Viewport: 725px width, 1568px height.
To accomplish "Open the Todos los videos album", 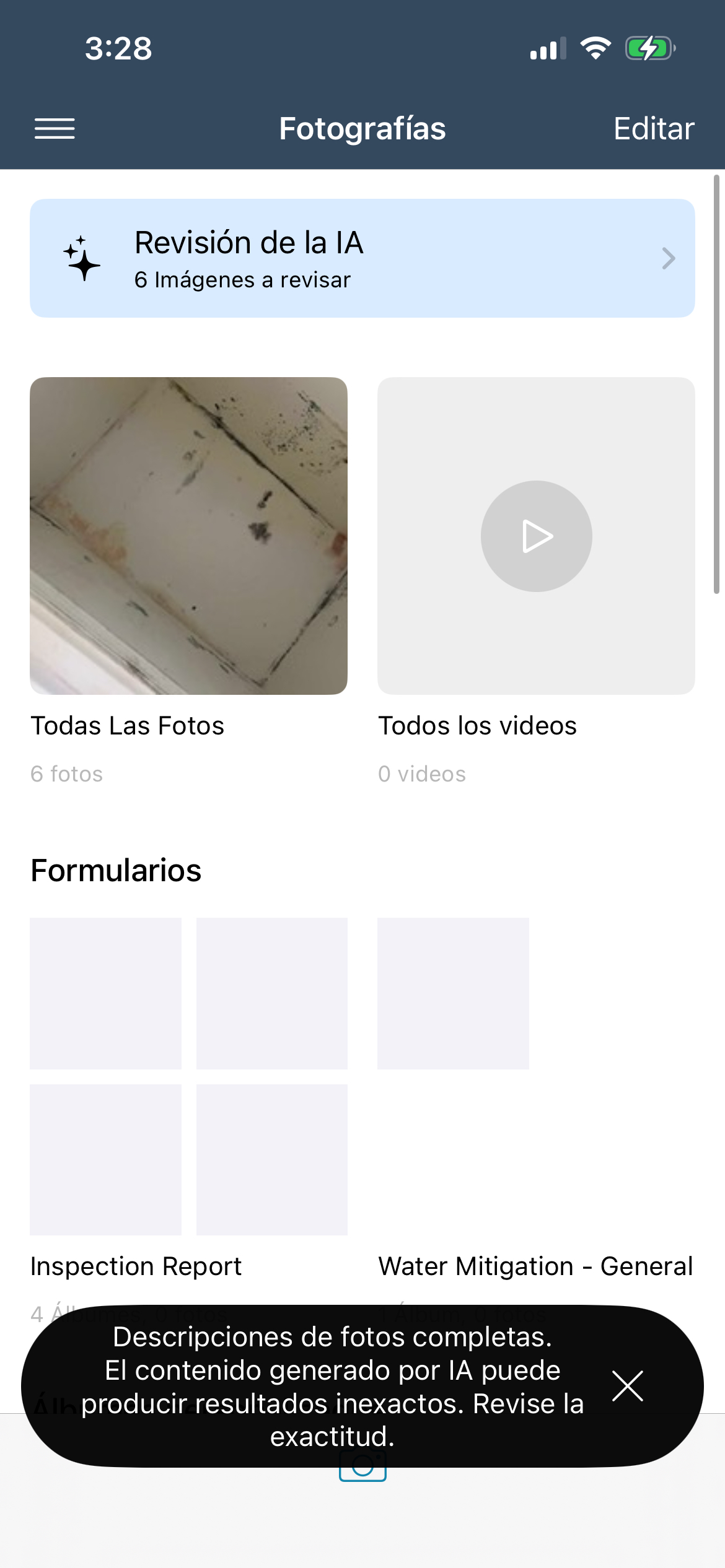I will click(x=536, y=536).
